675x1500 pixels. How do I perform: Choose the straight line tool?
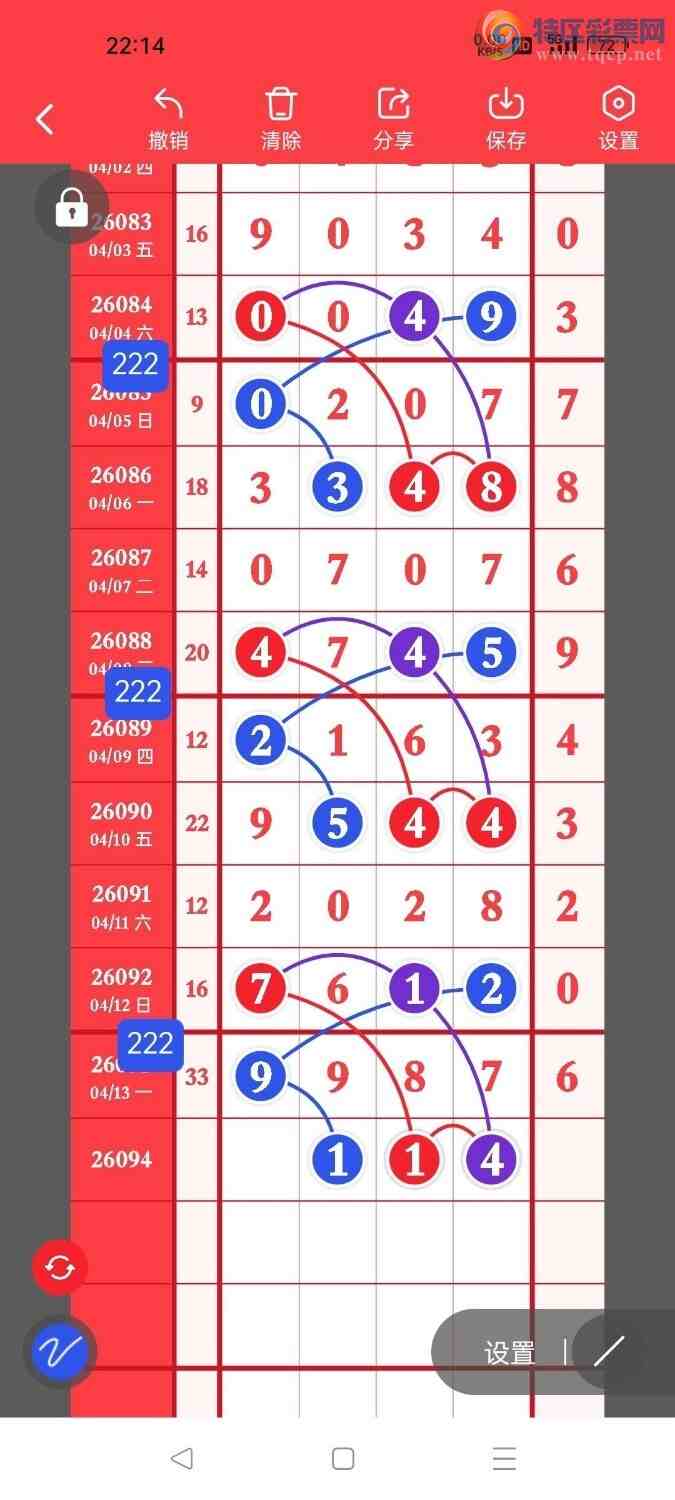tap(608, 1352)
